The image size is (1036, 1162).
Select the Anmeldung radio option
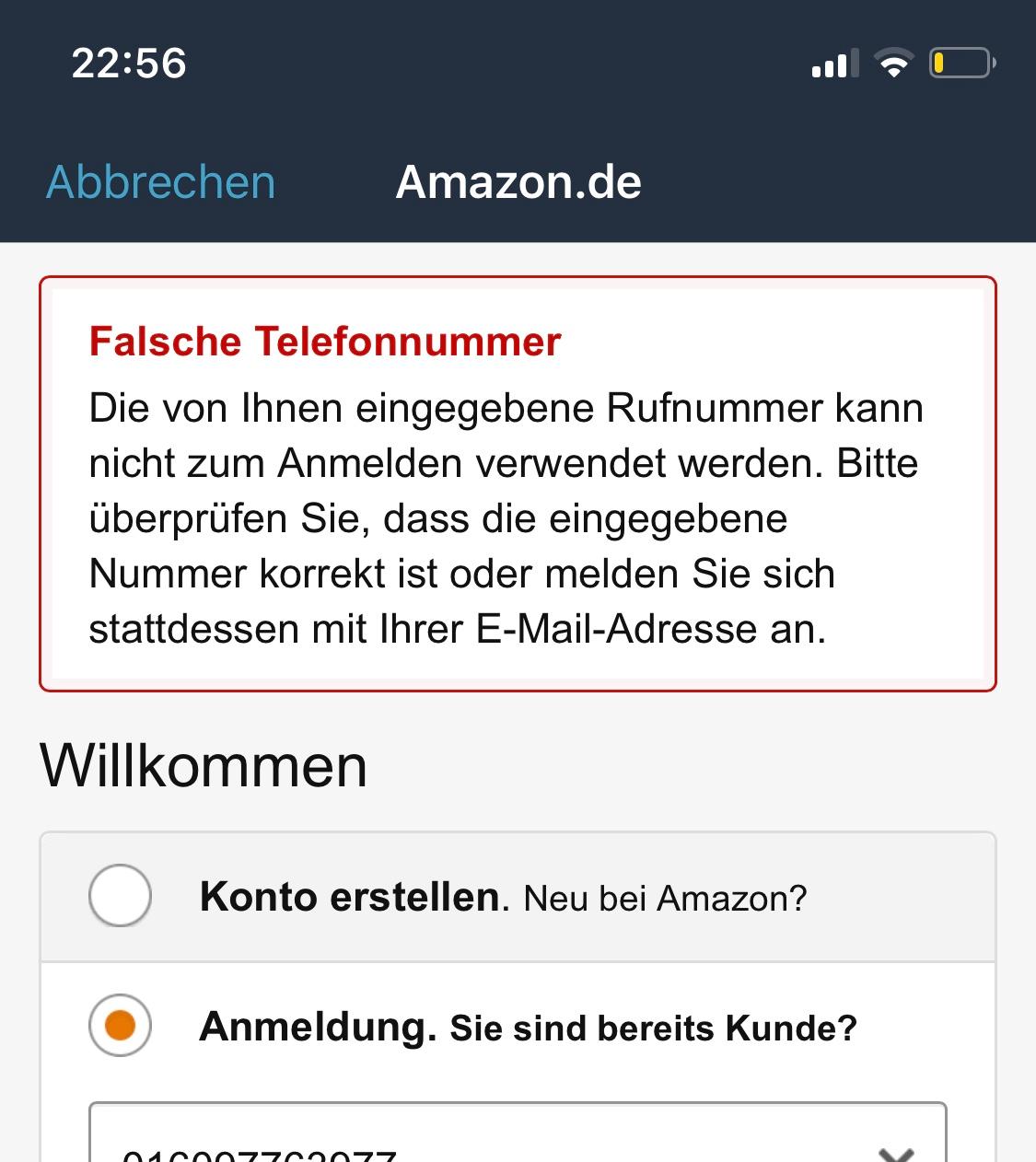pos(121,1025)
